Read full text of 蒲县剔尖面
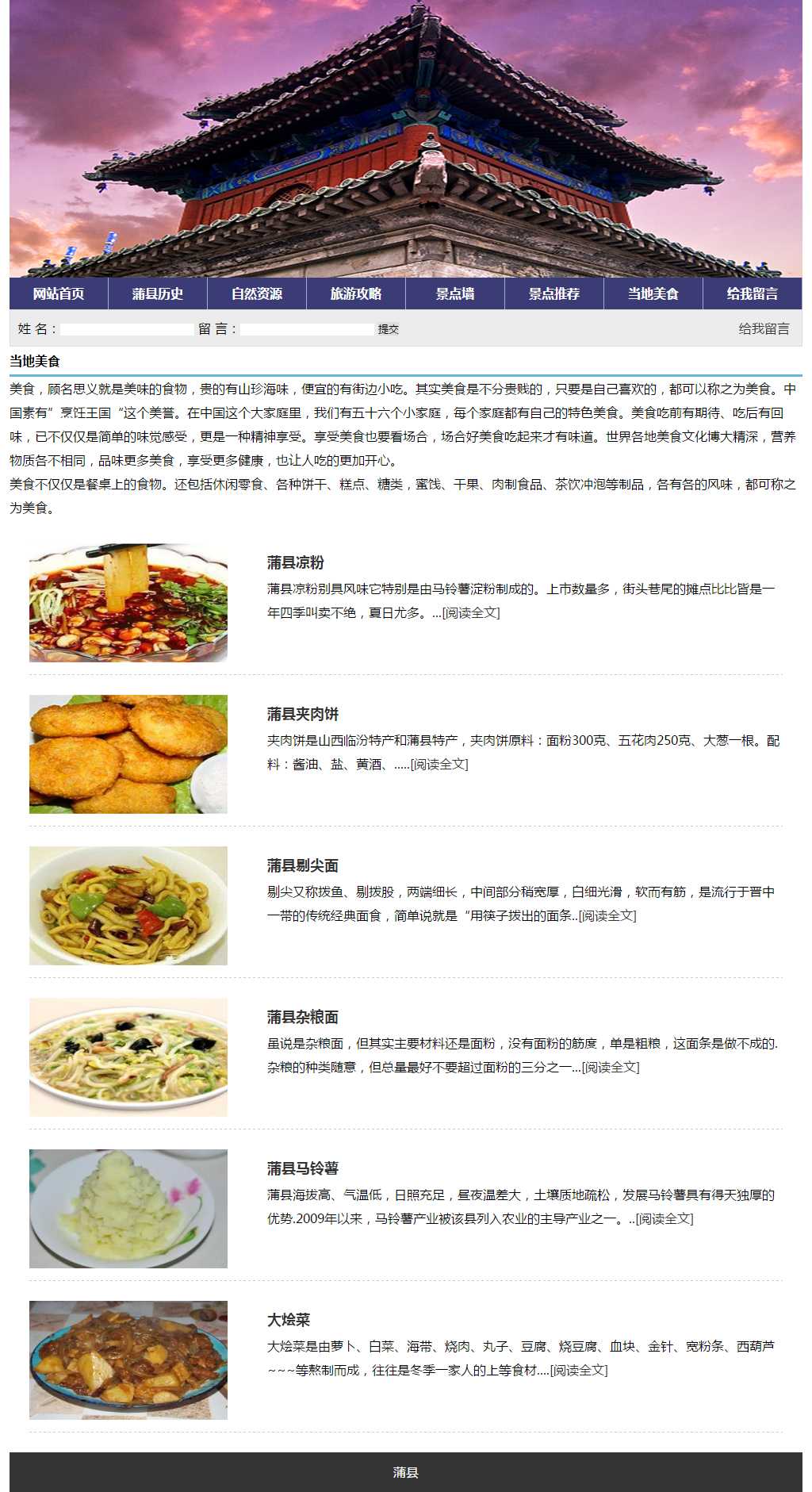 click(607, 915)
